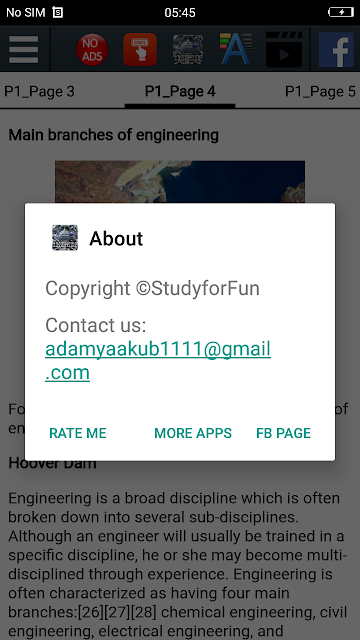This screenshot has width=360, height=640.
Task: Open the adamyaakub1111@gmail.com email link
Action: [158, 361]
